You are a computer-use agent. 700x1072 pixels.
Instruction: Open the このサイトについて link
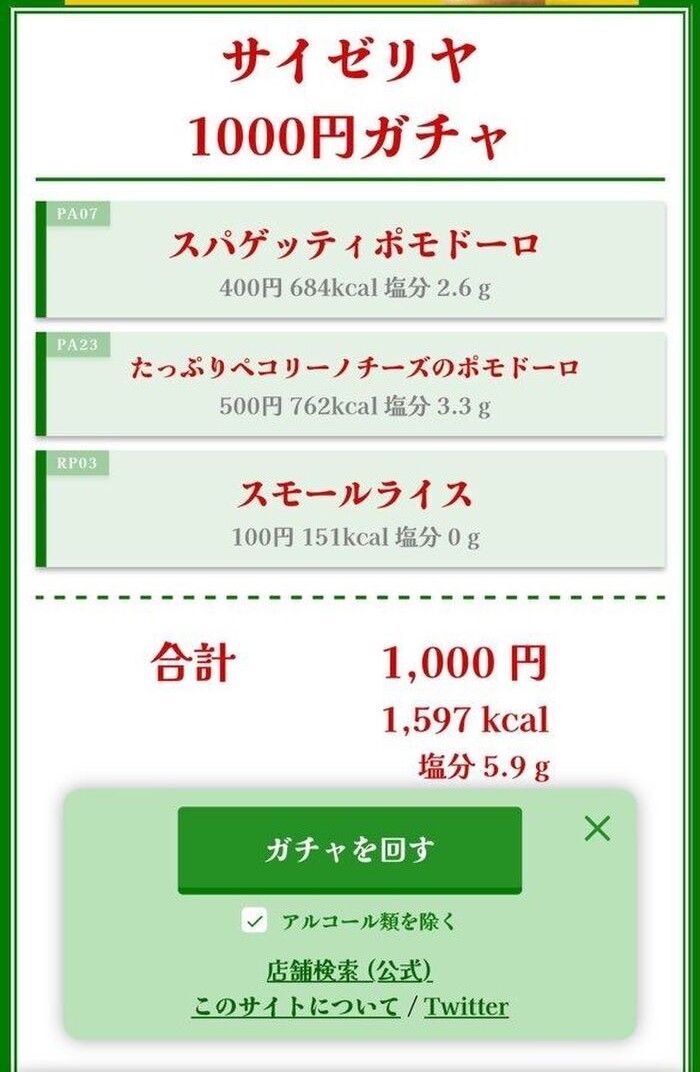point(295,1006)
